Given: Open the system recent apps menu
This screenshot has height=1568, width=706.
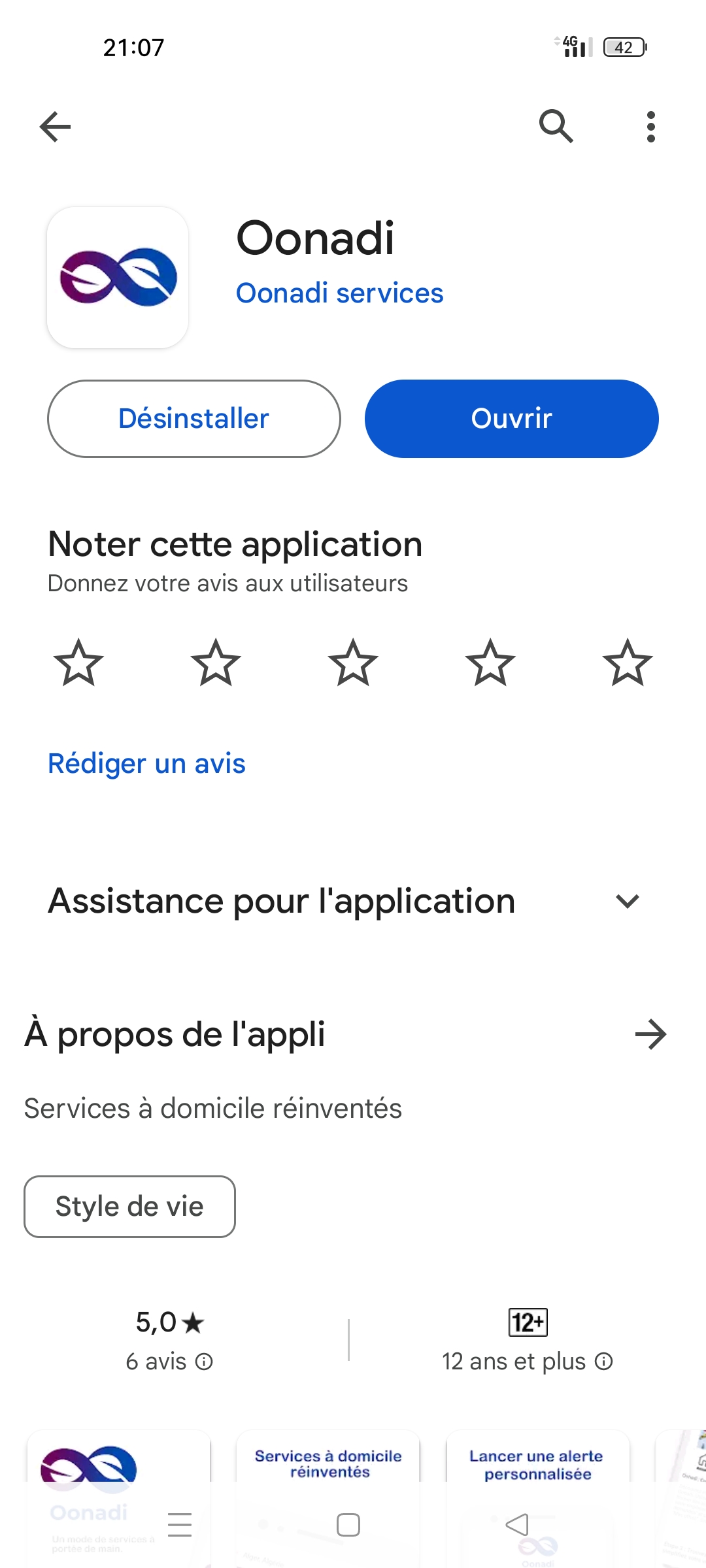Looking at the screenshot, I should (x=180, y=1525).
